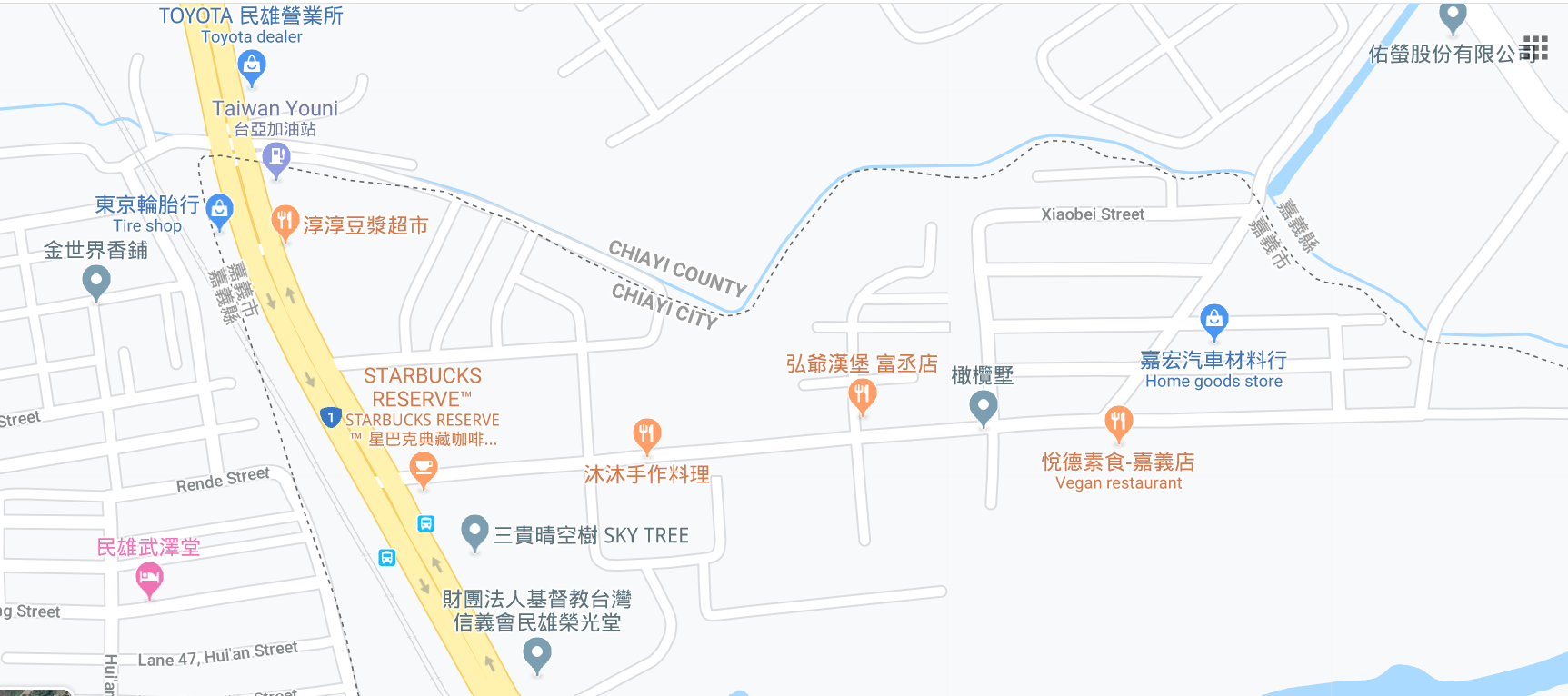Open the 金世界香舖 place marker
Viewport: 1568px width, 696px height.
pyautogui.click(x=95, y=281)
